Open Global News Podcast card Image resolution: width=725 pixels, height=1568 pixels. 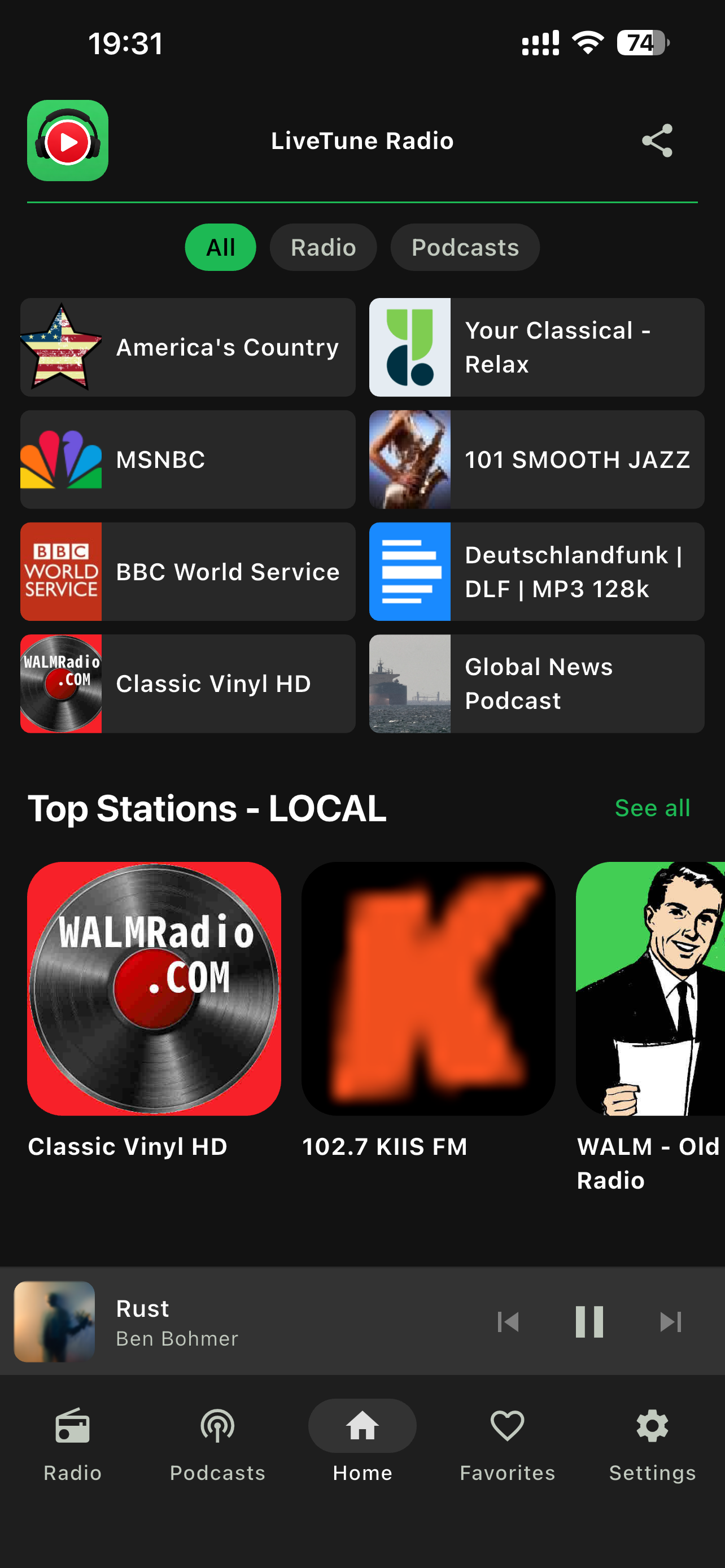(x=537, y=684)
